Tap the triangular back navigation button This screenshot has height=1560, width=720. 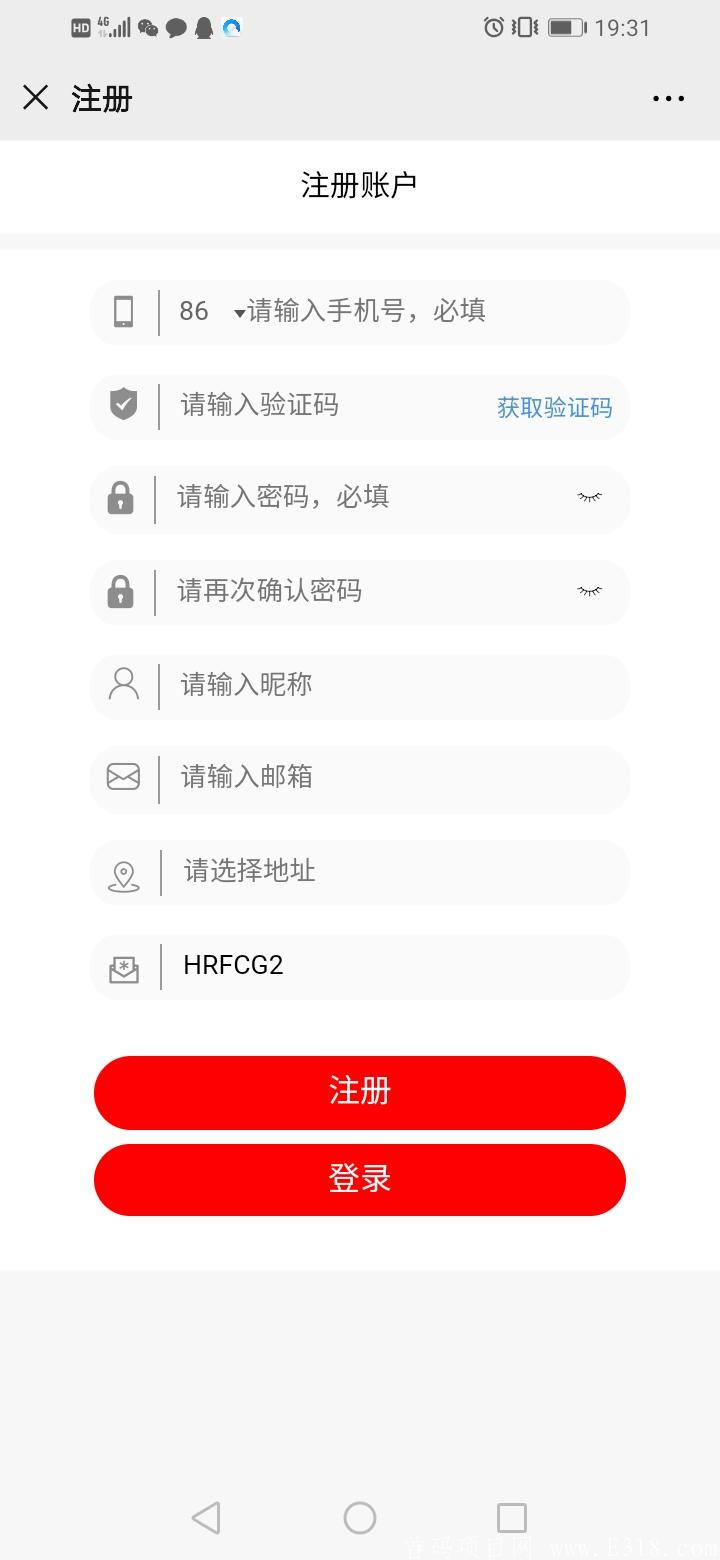coord(206,1517)
